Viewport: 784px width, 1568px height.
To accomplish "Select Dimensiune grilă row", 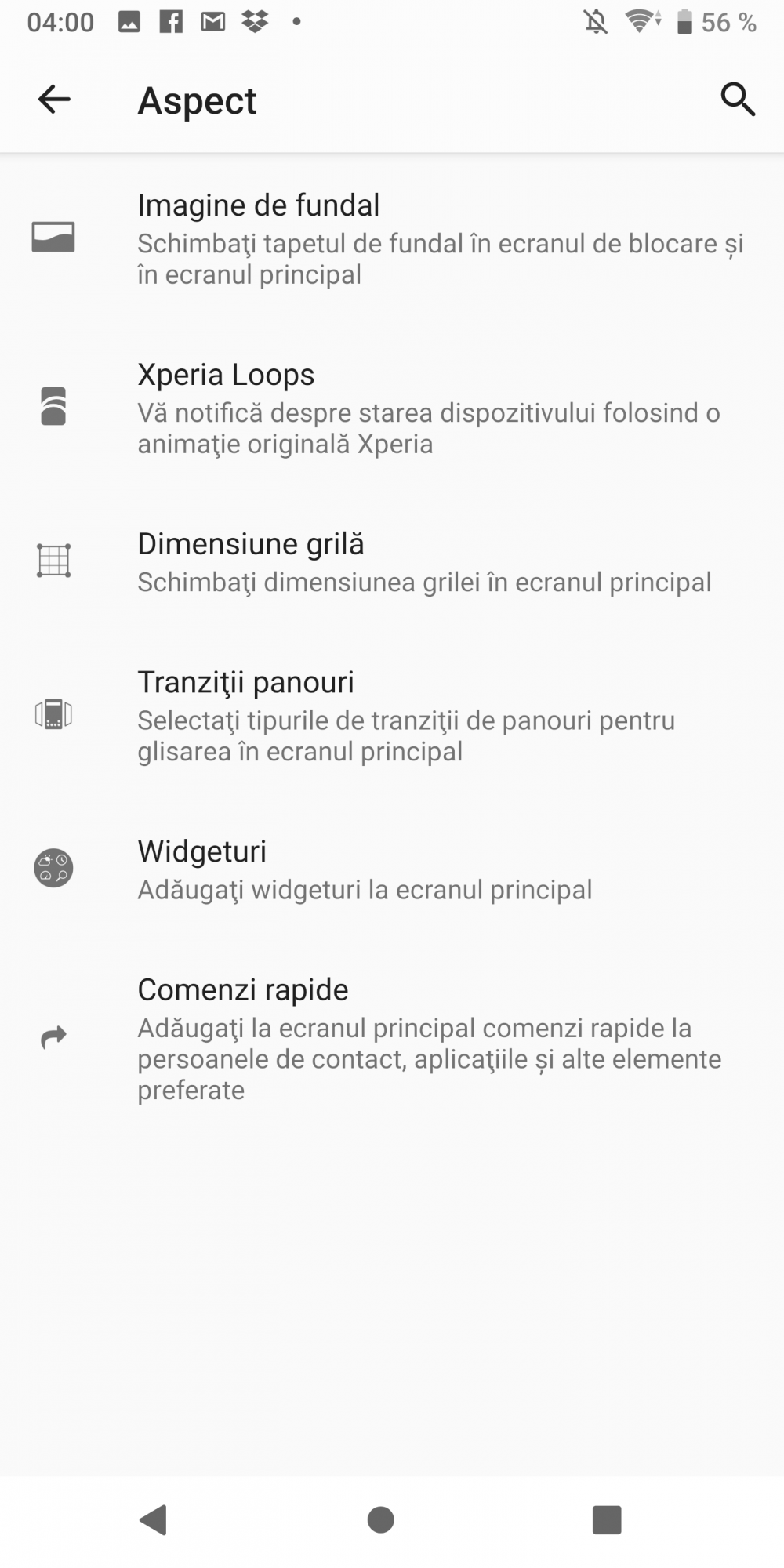I will tap(392, 562).
